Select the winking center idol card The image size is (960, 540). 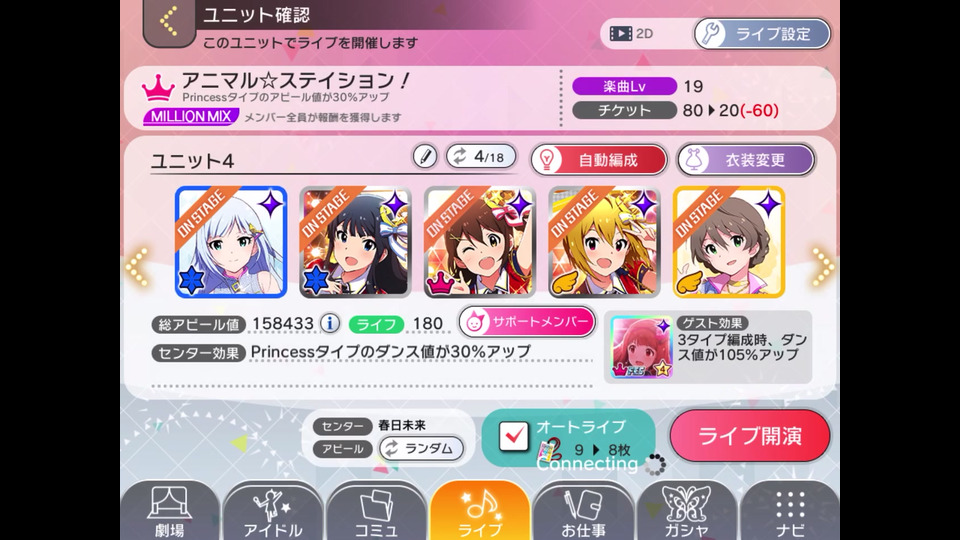pos(480,242)
